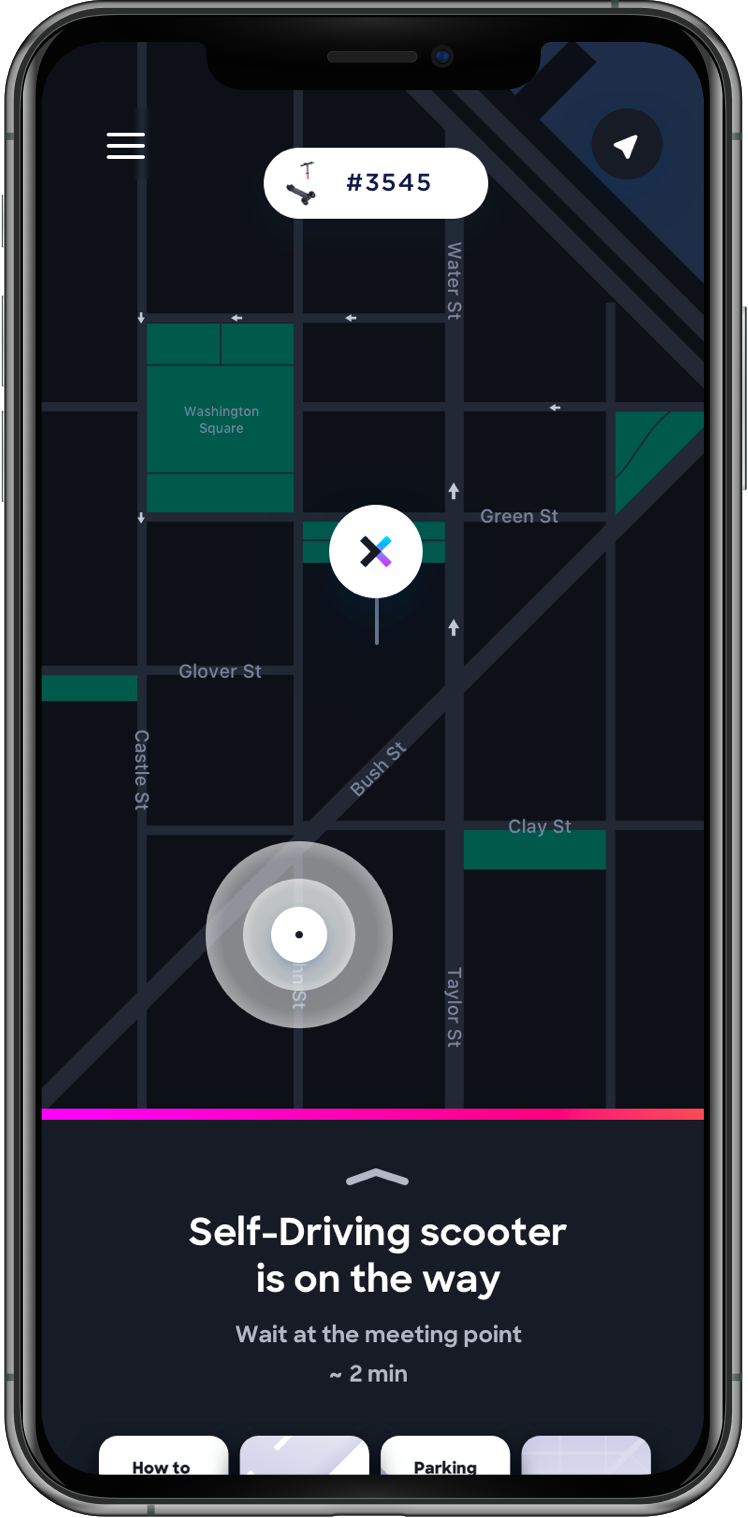Recenter map with location arrow button
This screenshot has height=1518, width=748.
coord(626,146)
